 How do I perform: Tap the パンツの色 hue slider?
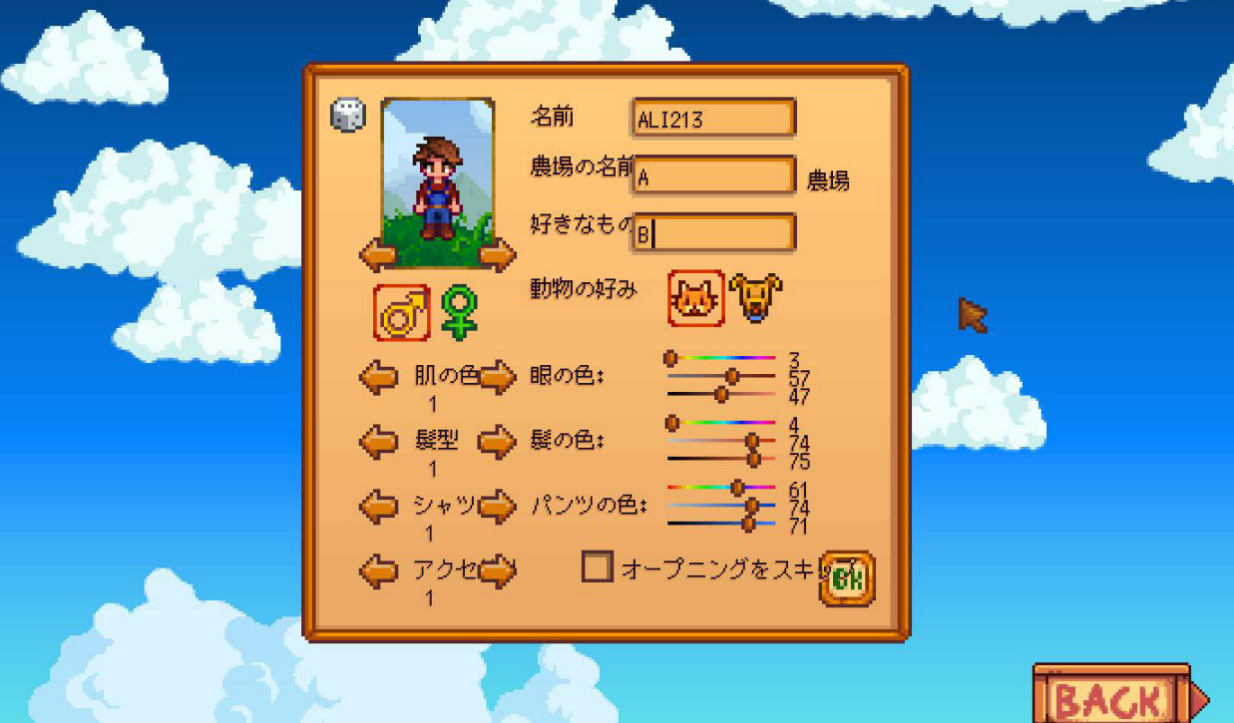click(x=721, y=488)
